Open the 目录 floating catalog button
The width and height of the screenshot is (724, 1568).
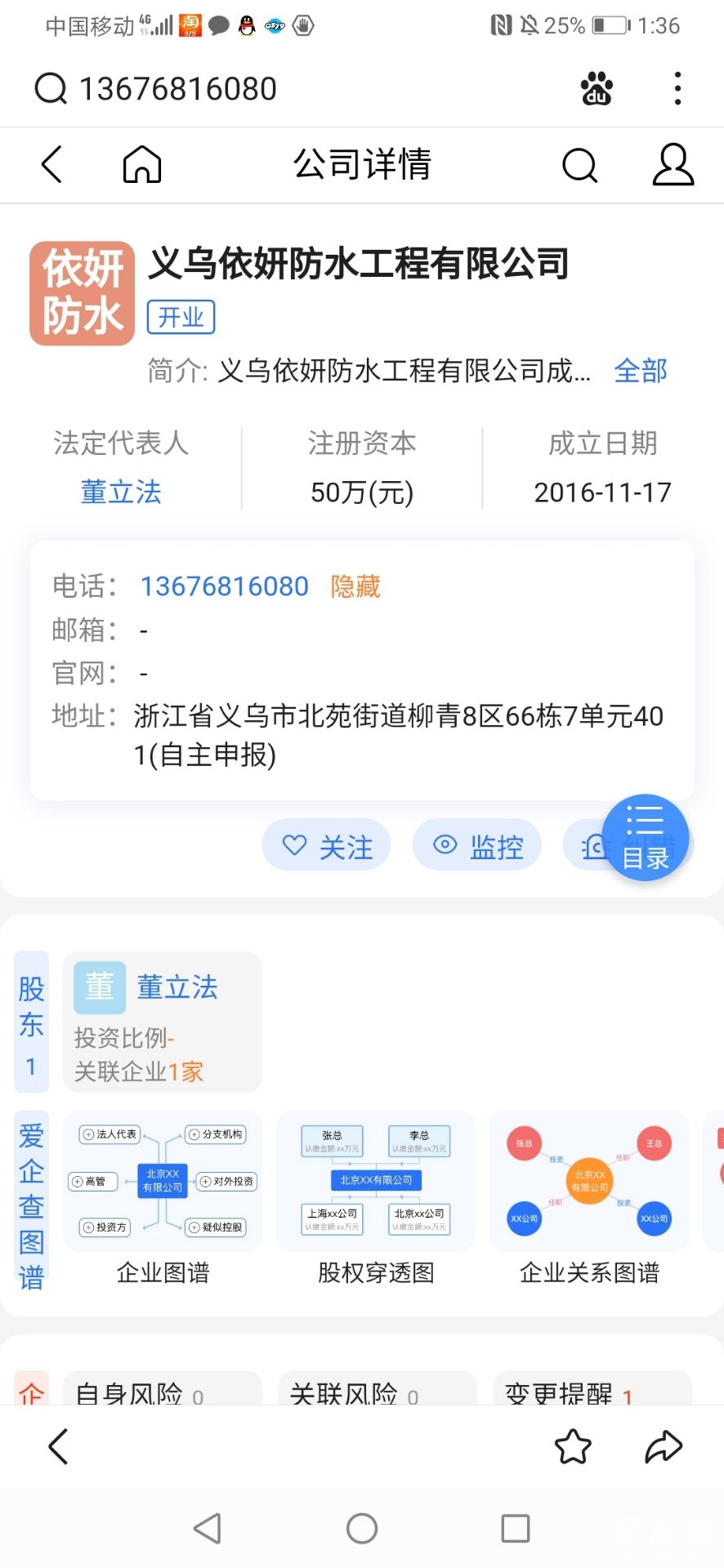[646, 838]
